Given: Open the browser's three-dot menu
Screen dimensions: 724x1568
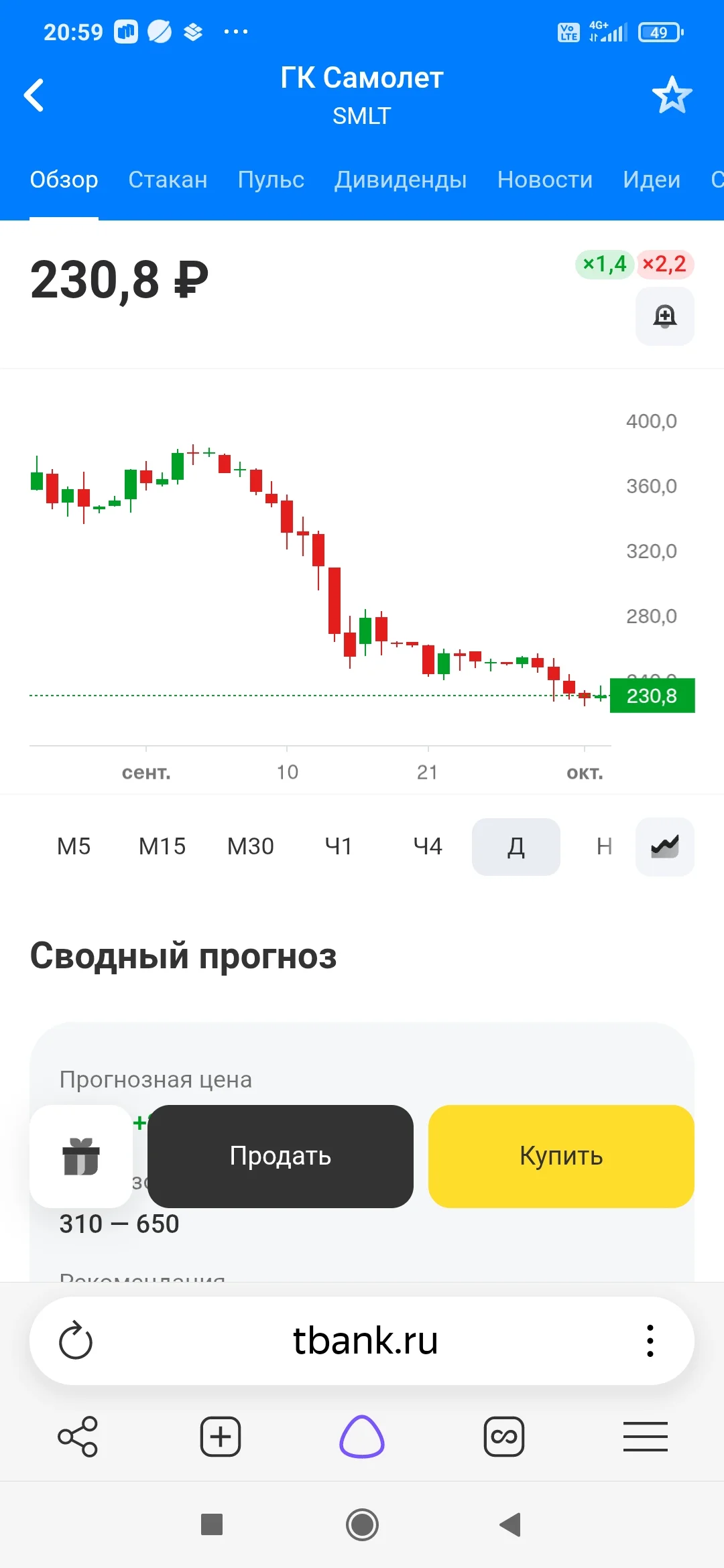Looking at the screenshot, I should tap(650, 1340).
